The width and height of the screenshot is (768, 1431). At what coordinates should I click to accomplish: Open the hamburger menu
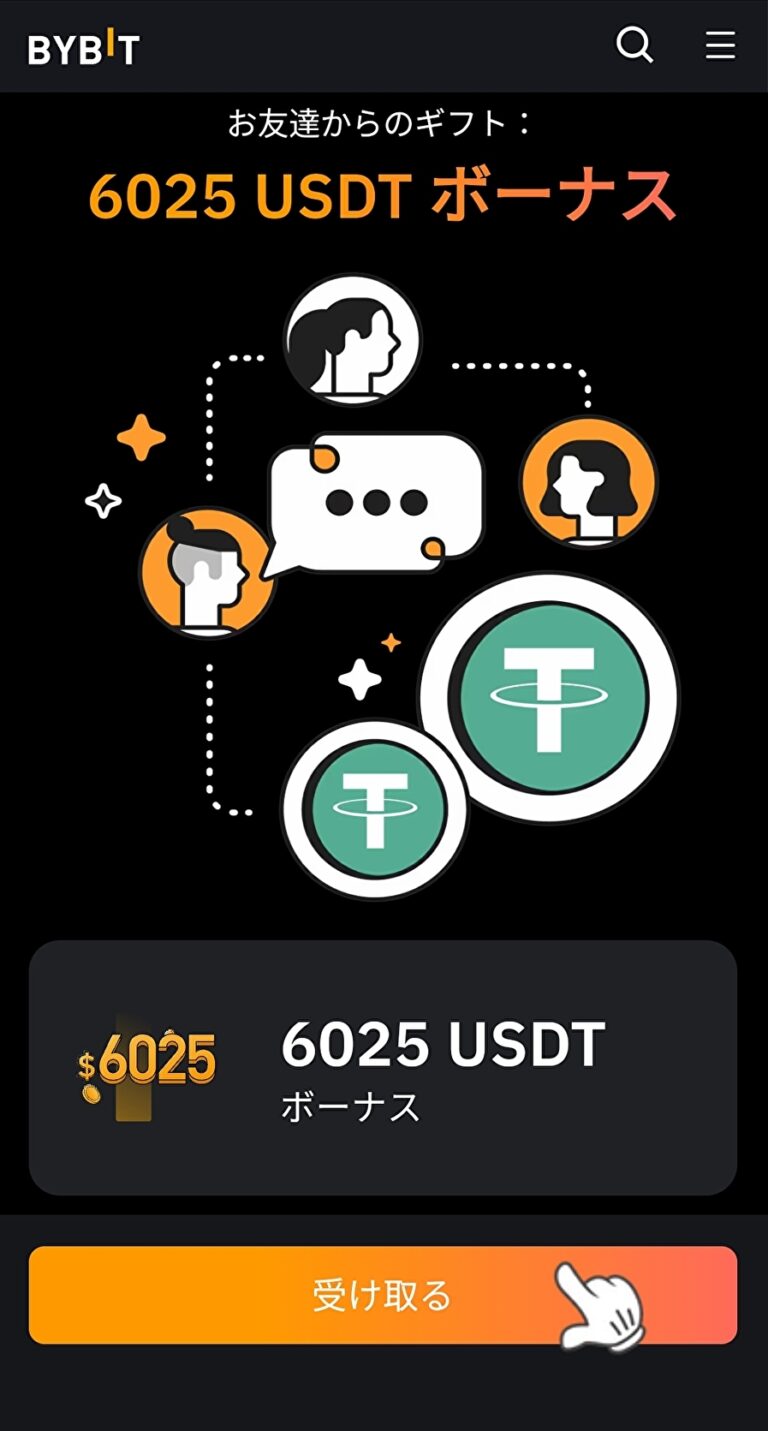coord(720,45)
